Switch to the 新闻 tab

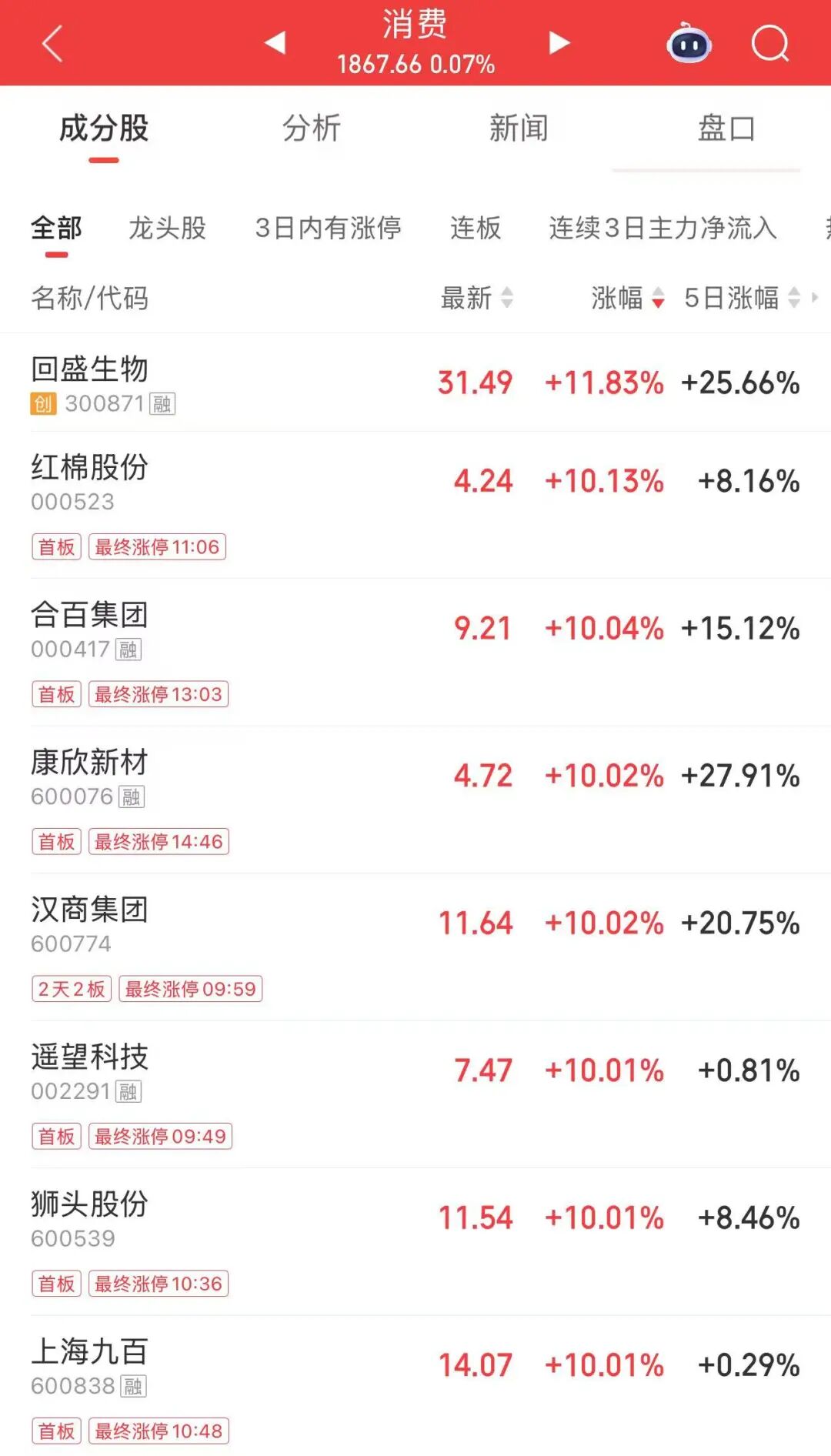coord(519,129)
